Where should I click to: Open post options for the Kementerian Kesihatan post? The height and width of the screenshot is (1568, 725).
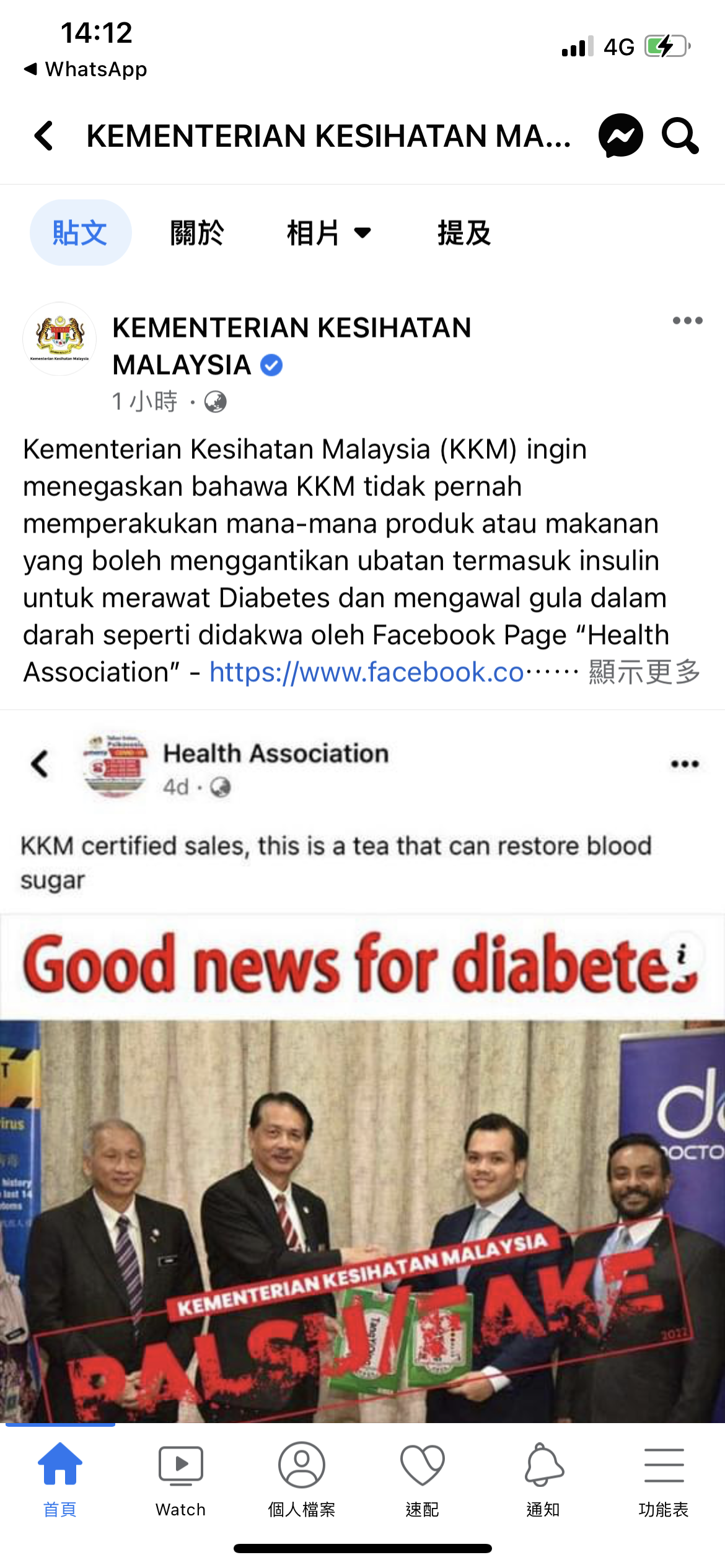[x=687, y=321]
